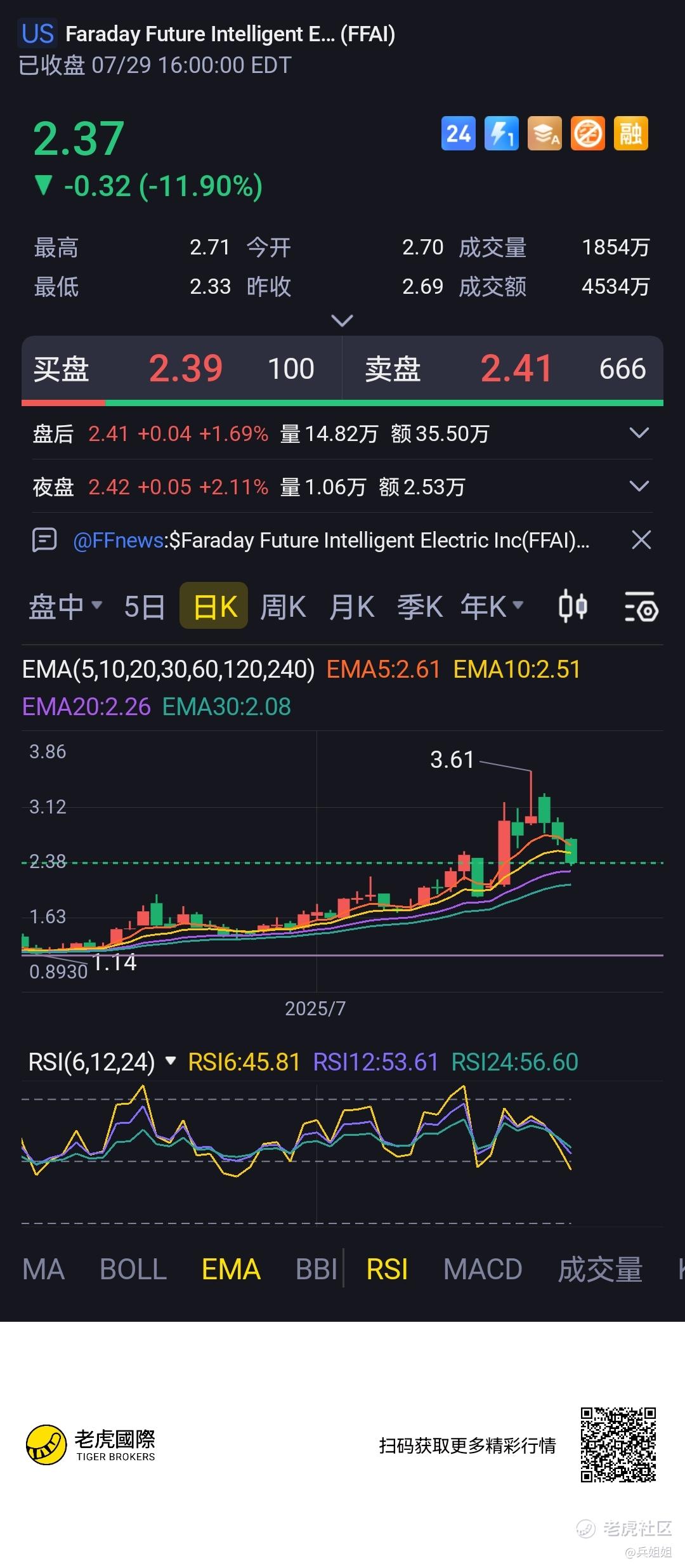Select the MACD sub-indicator
Screen dimensions: 685x1568
point(482,1269)
